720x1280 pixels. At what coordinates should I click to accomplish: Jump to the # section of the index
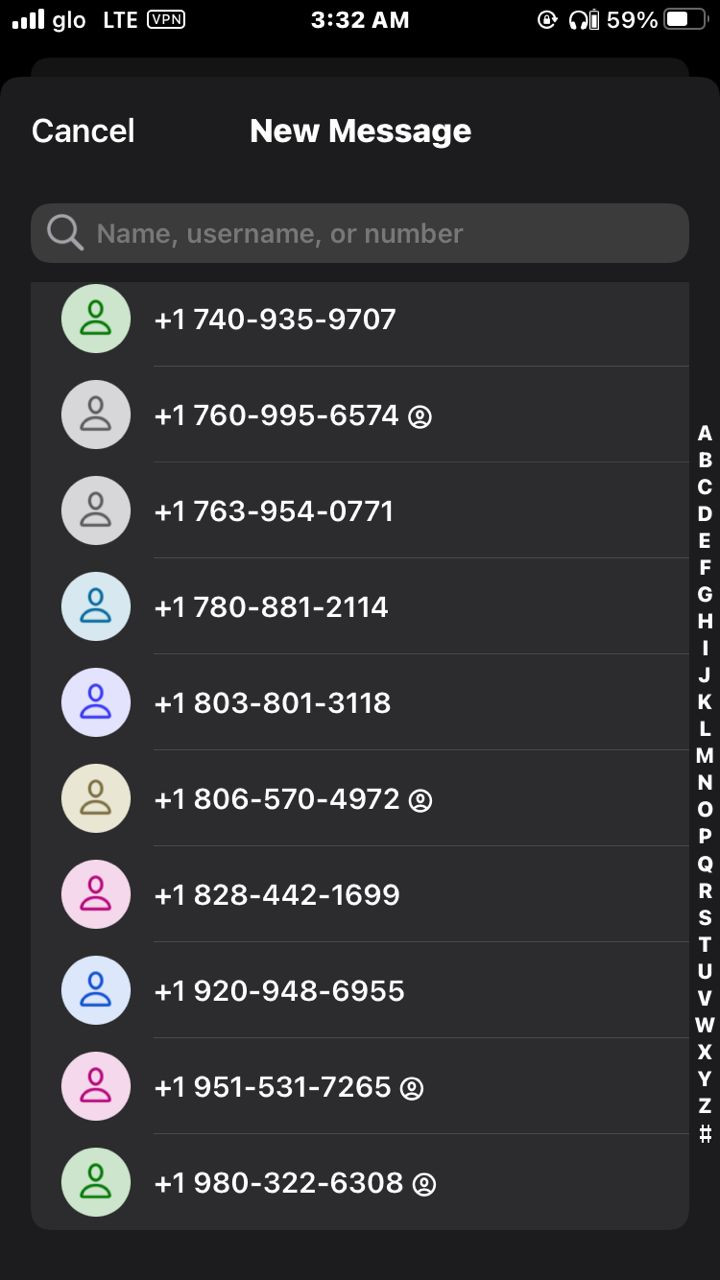705,1134
